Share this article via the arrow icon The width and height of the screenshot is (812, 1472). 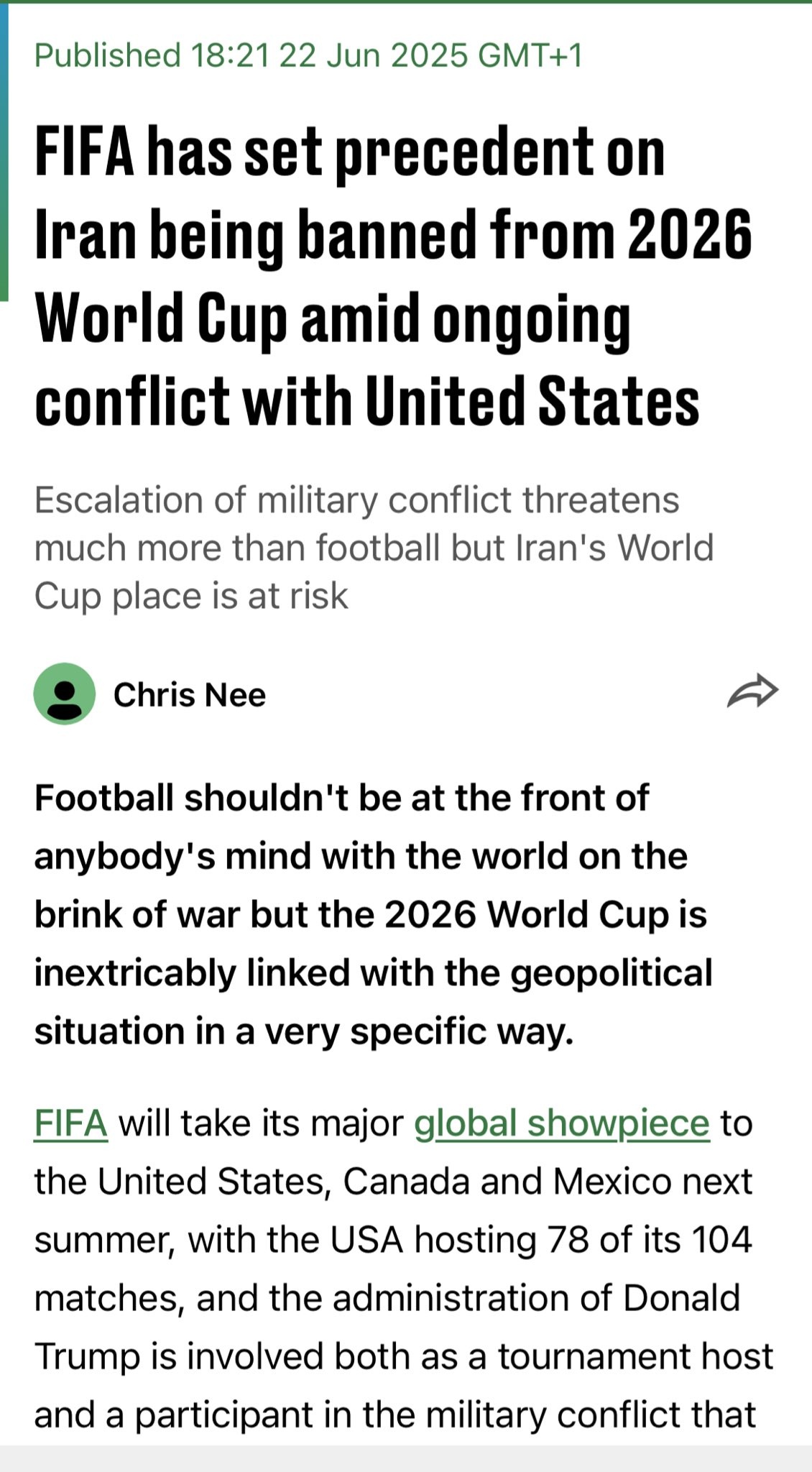pyautogui.click(x=753, y=691)
